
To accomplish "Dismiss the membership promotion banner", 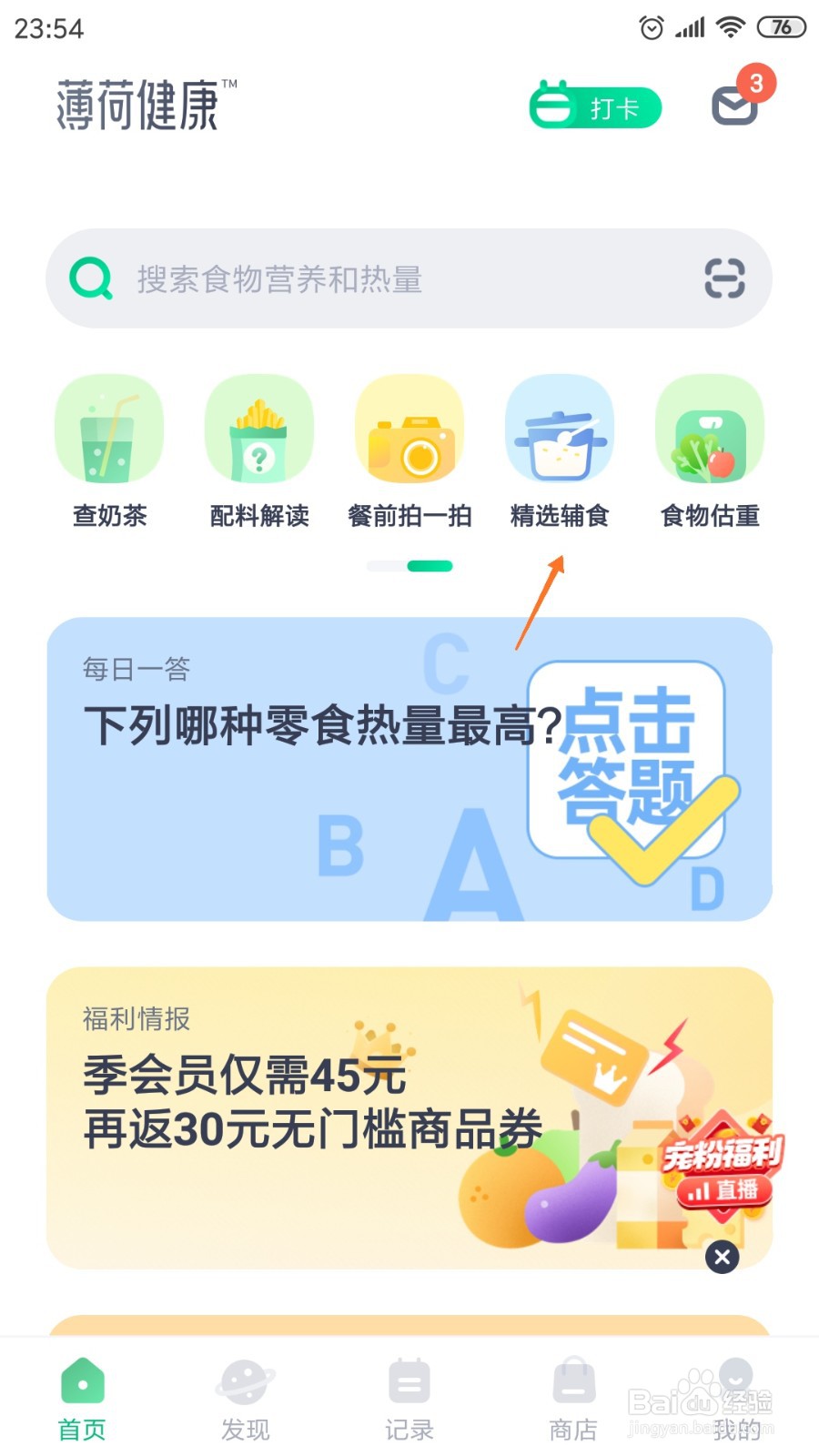I will click(721, 1259).
